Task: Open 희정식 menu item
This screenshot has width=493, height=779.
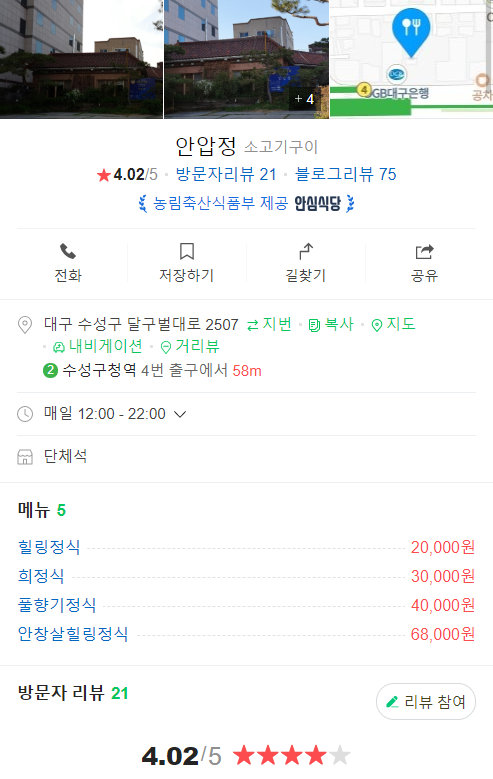Action: pos(41,576)
